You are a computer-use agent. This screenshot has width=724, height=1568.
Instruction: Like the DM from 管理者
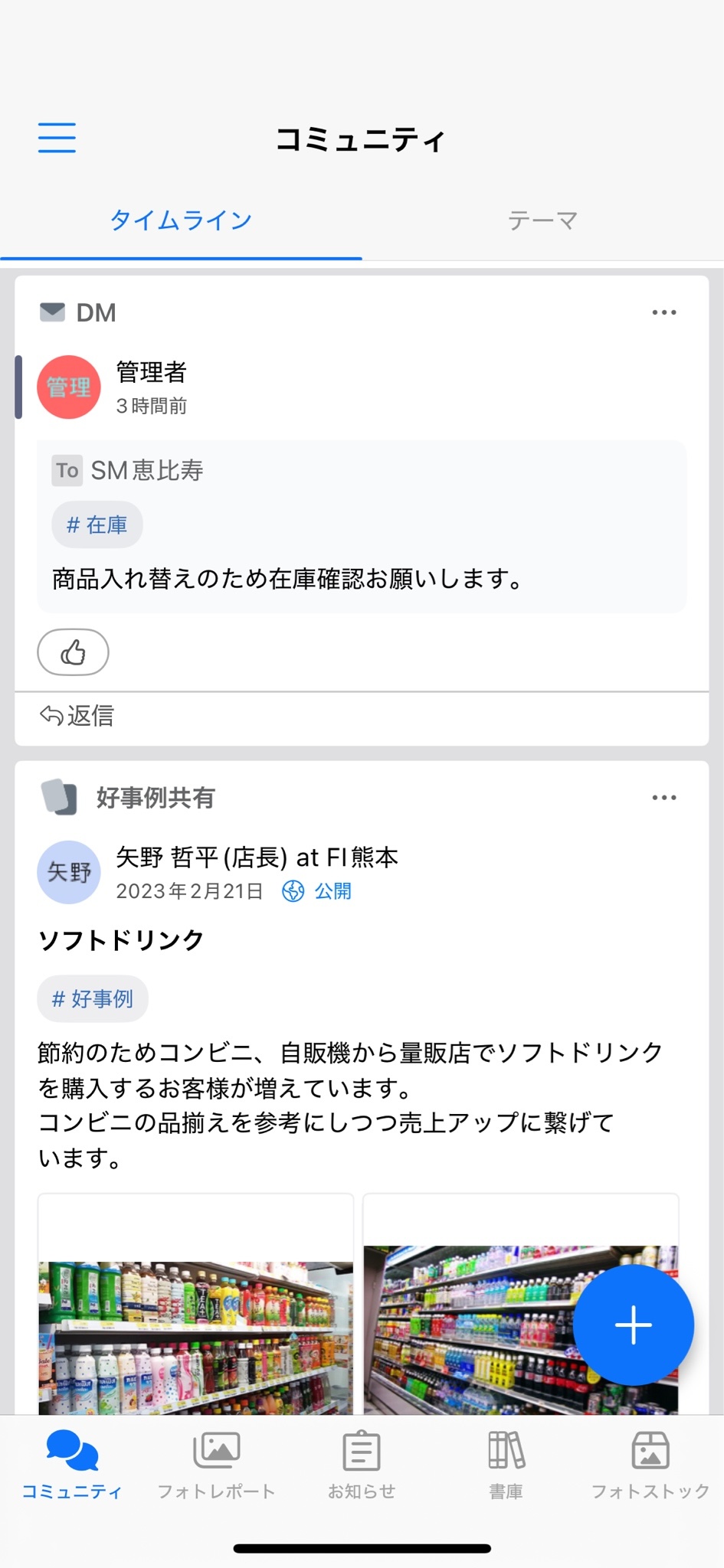pos(73,652)
